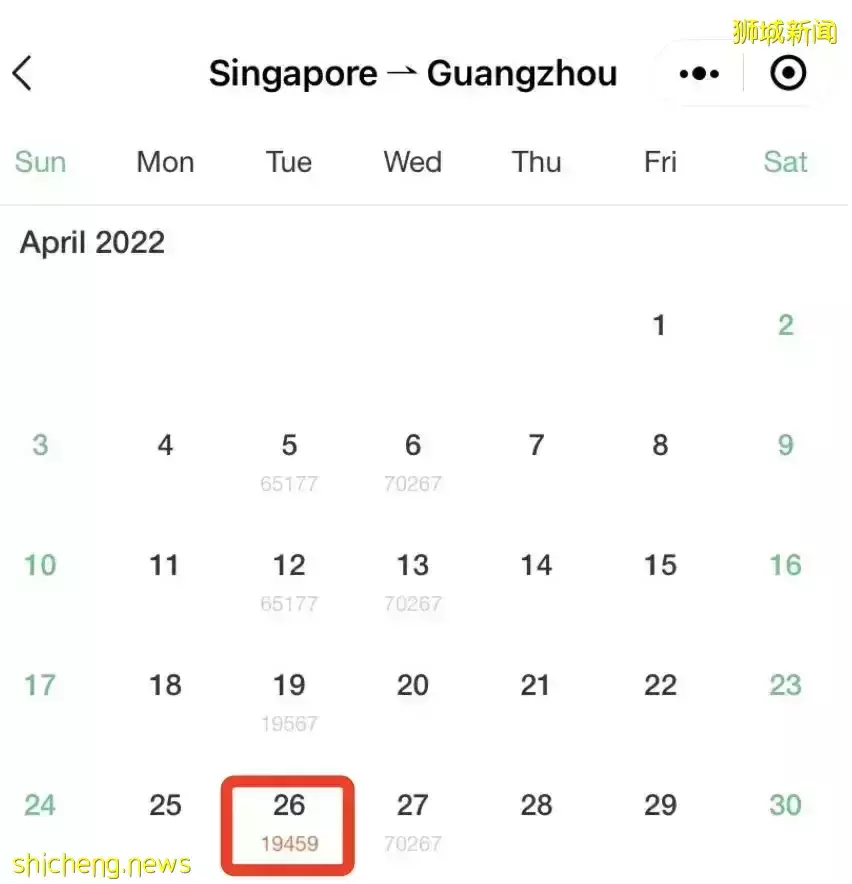
Task: Select April 20 on the calendar
Action: tap(412, 686)
